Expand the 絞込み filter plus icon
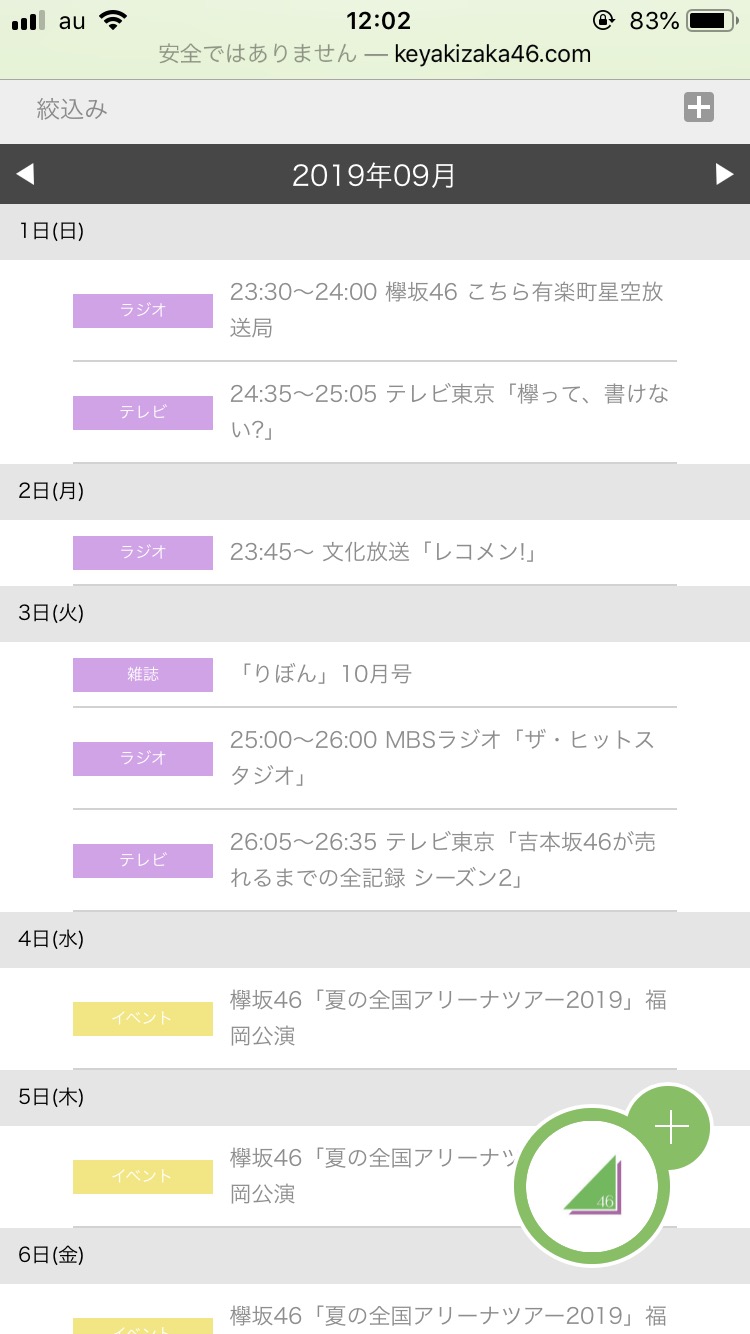 (698, 108)
